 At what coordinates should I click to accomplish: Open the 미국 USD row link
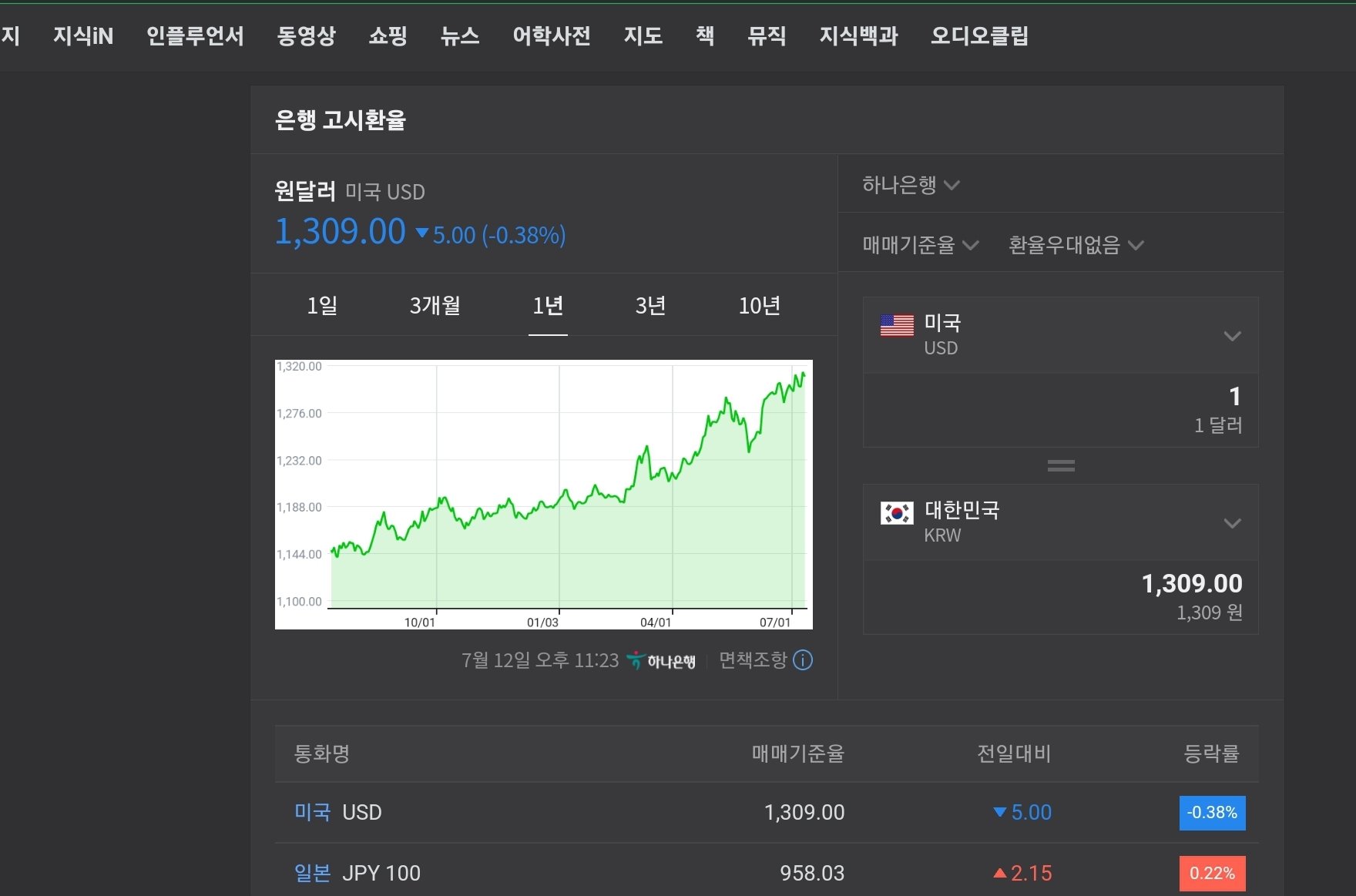312,812
